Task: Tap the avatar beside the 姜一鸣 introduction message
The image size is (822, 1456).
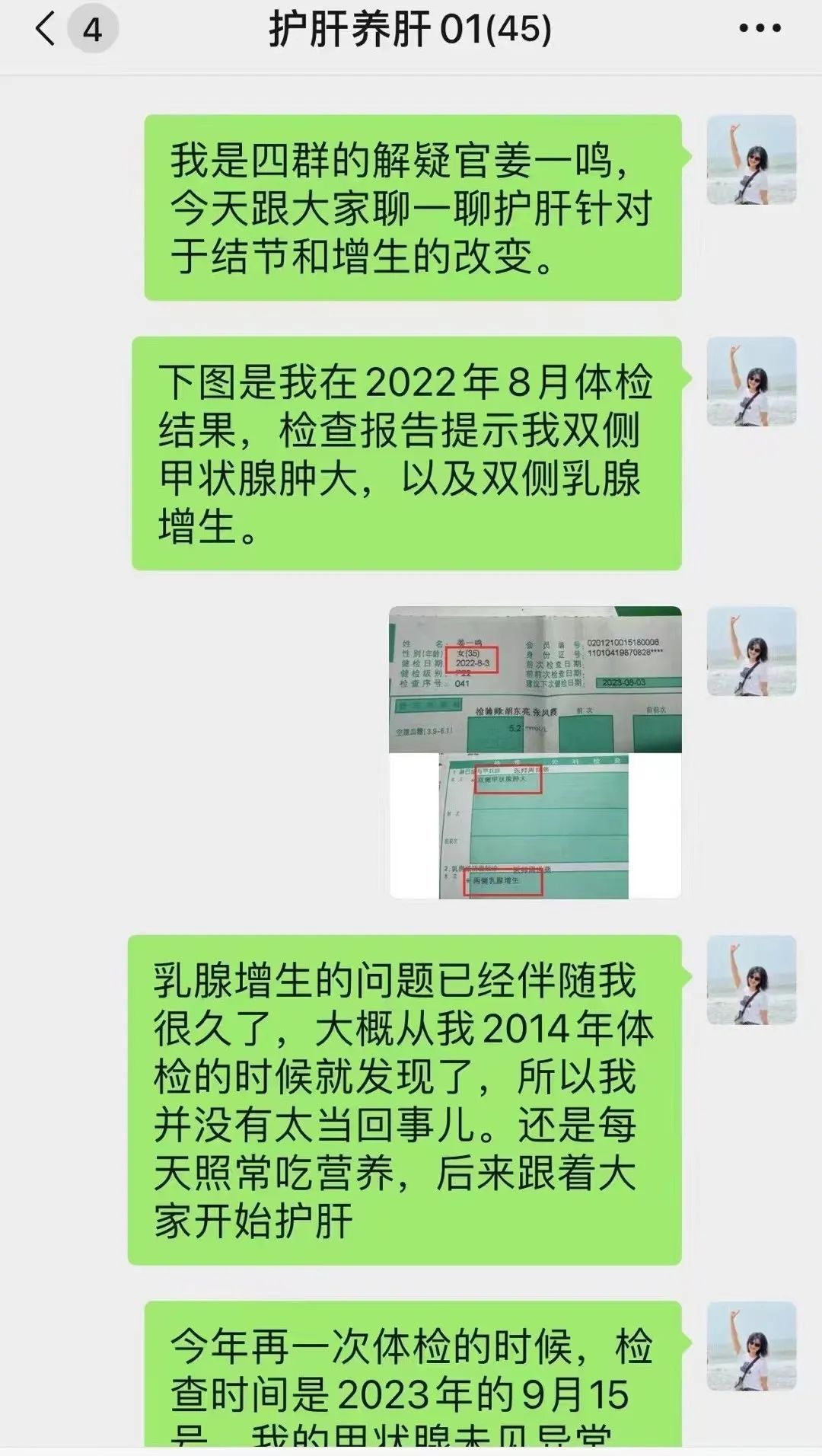Action: (x=751, y=160)
